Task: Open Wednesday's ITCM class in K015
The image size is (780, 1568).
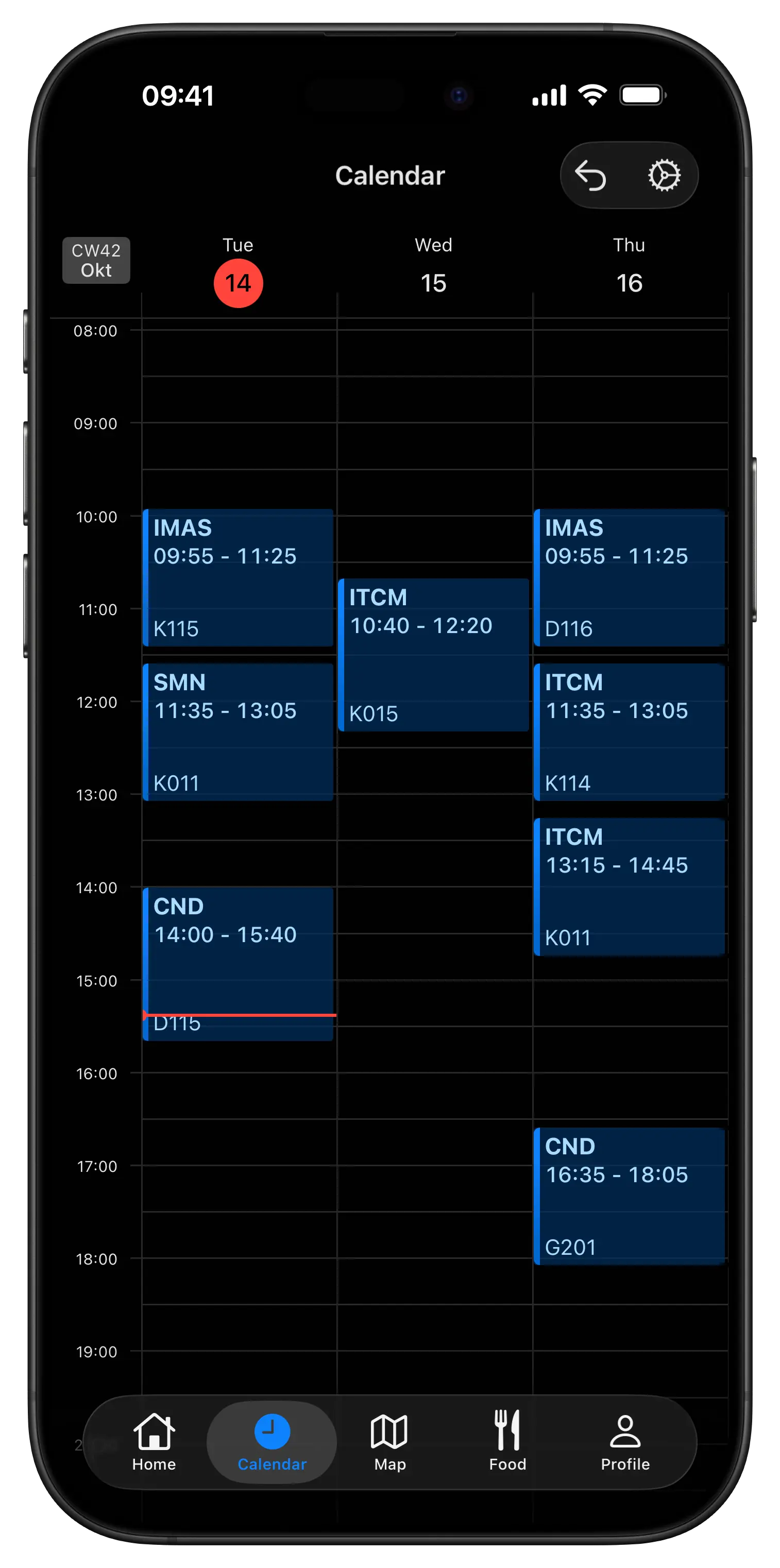Action: click(x=434, y=654)
